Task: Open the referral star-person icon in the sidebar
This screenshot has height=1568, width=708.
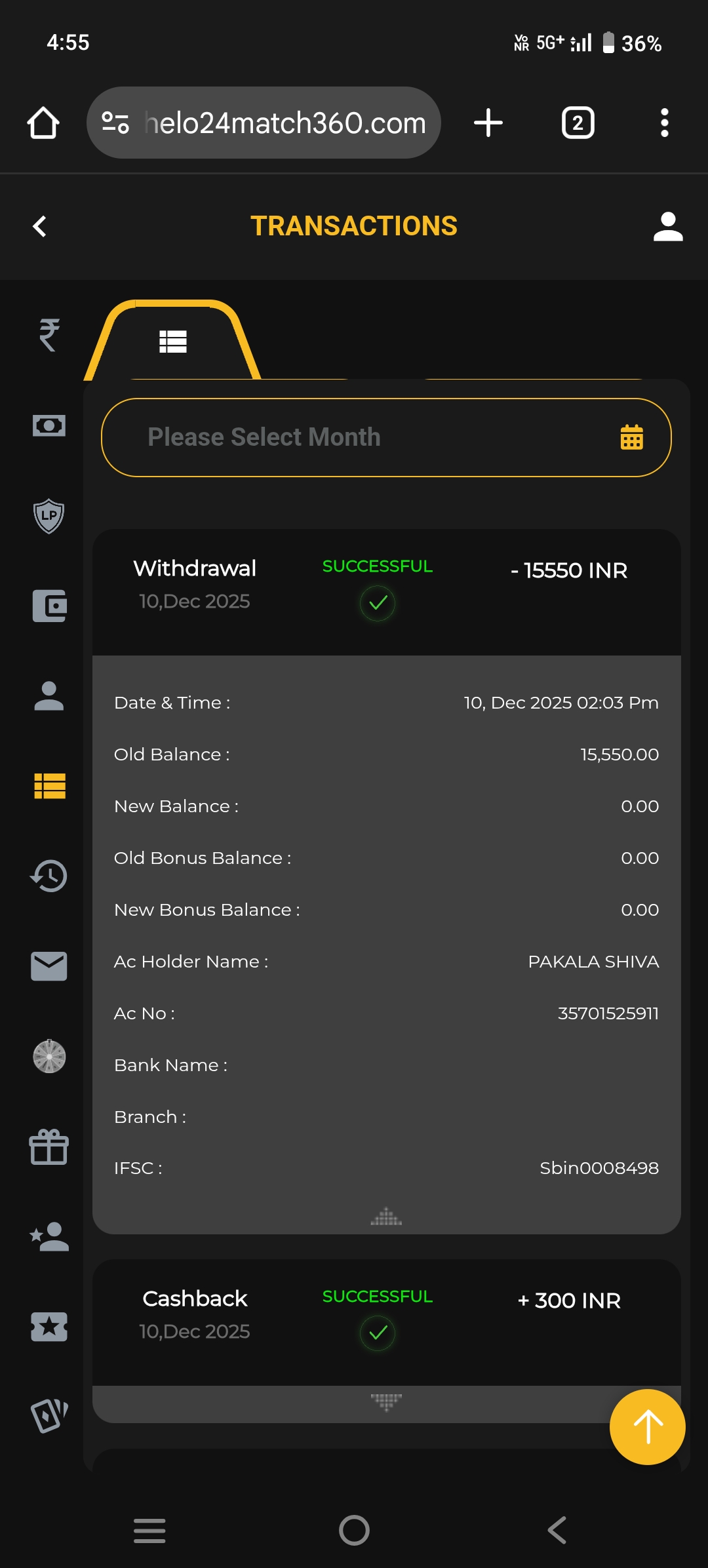Action: coord(49,1237)
